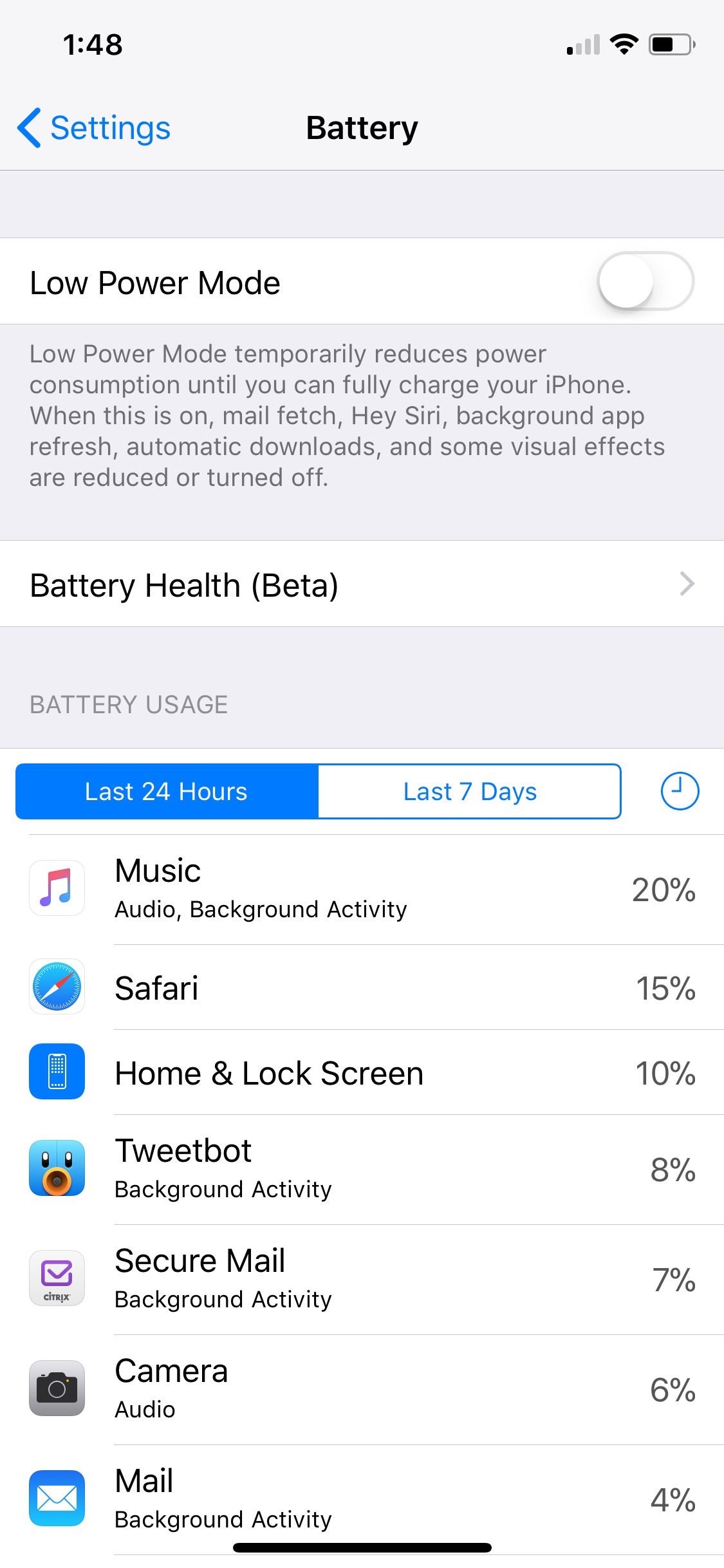Image resolution: width=724 pixels, height=1568 pixels.
Task: Tap the Tweetbot bird icon
Action: 57,1168
